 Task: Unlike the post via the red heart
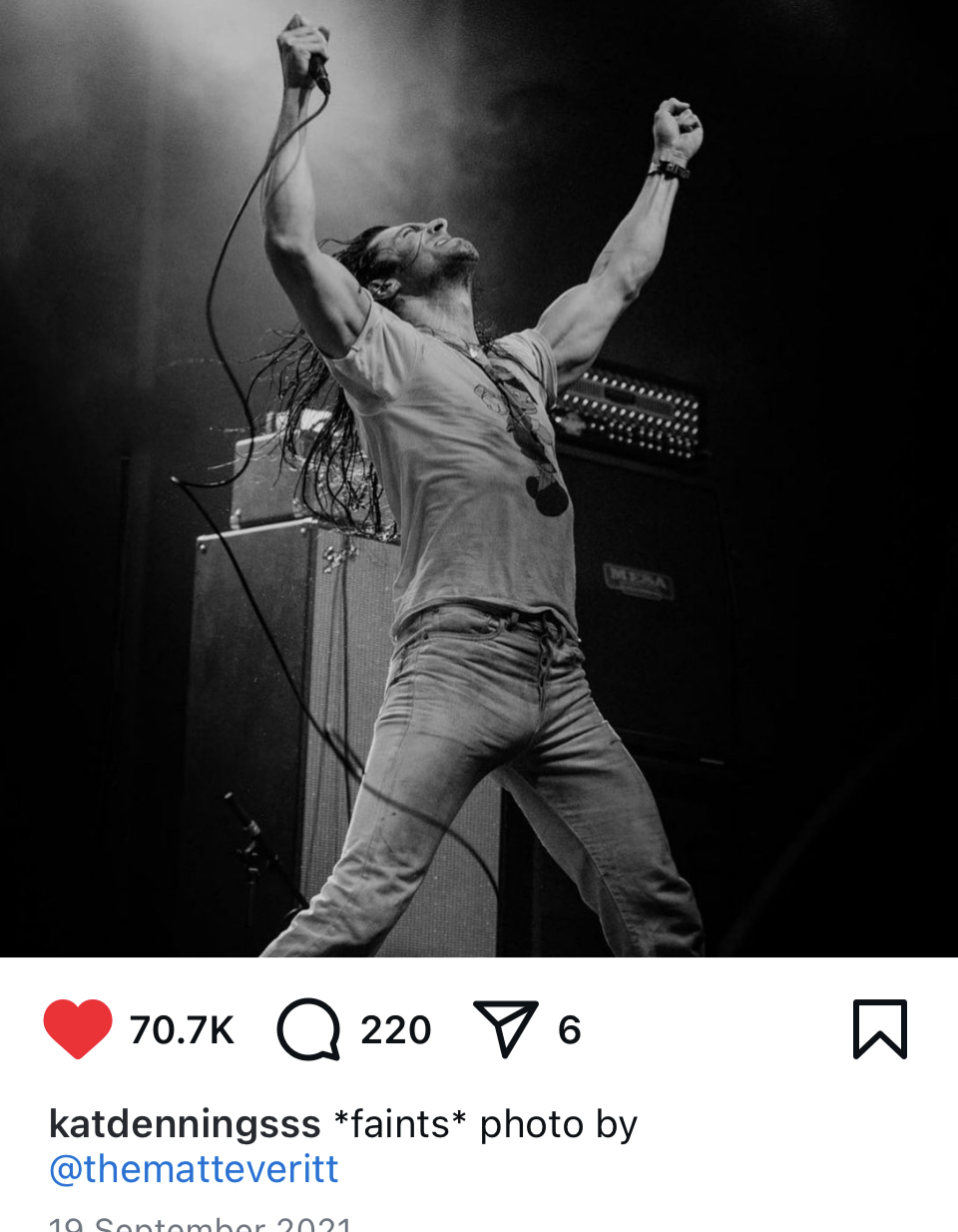(78, 1028)
